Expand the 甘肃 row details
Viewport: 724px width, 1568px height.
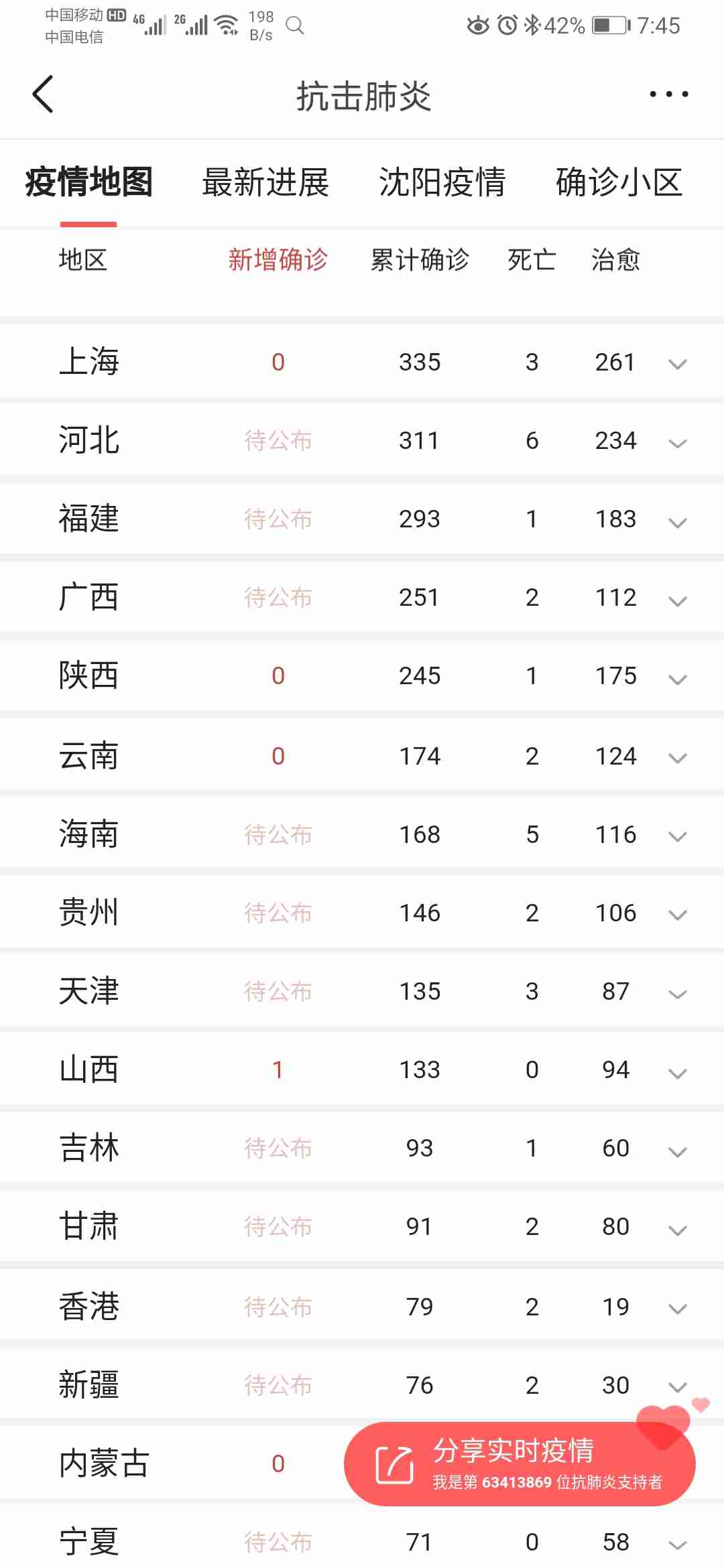[x=677, y=1229]
